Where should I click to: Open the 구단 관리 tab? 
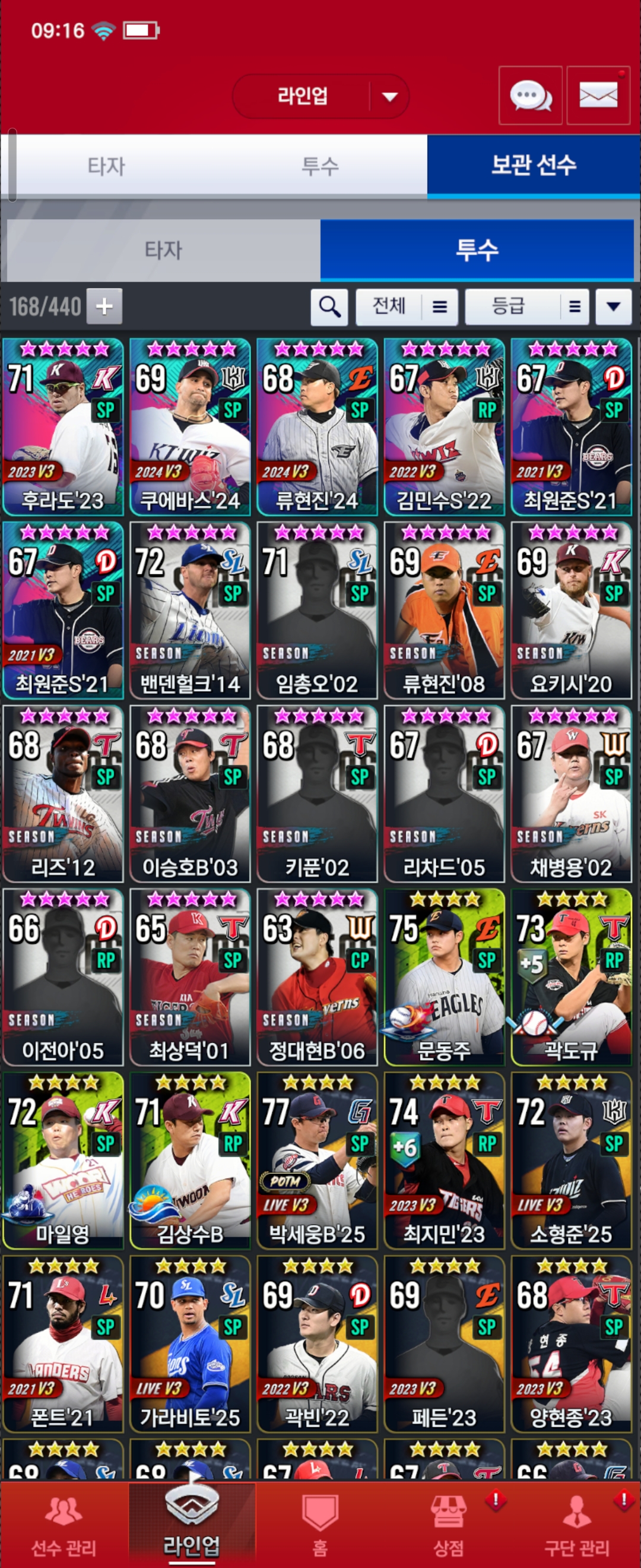(576, 1526)
